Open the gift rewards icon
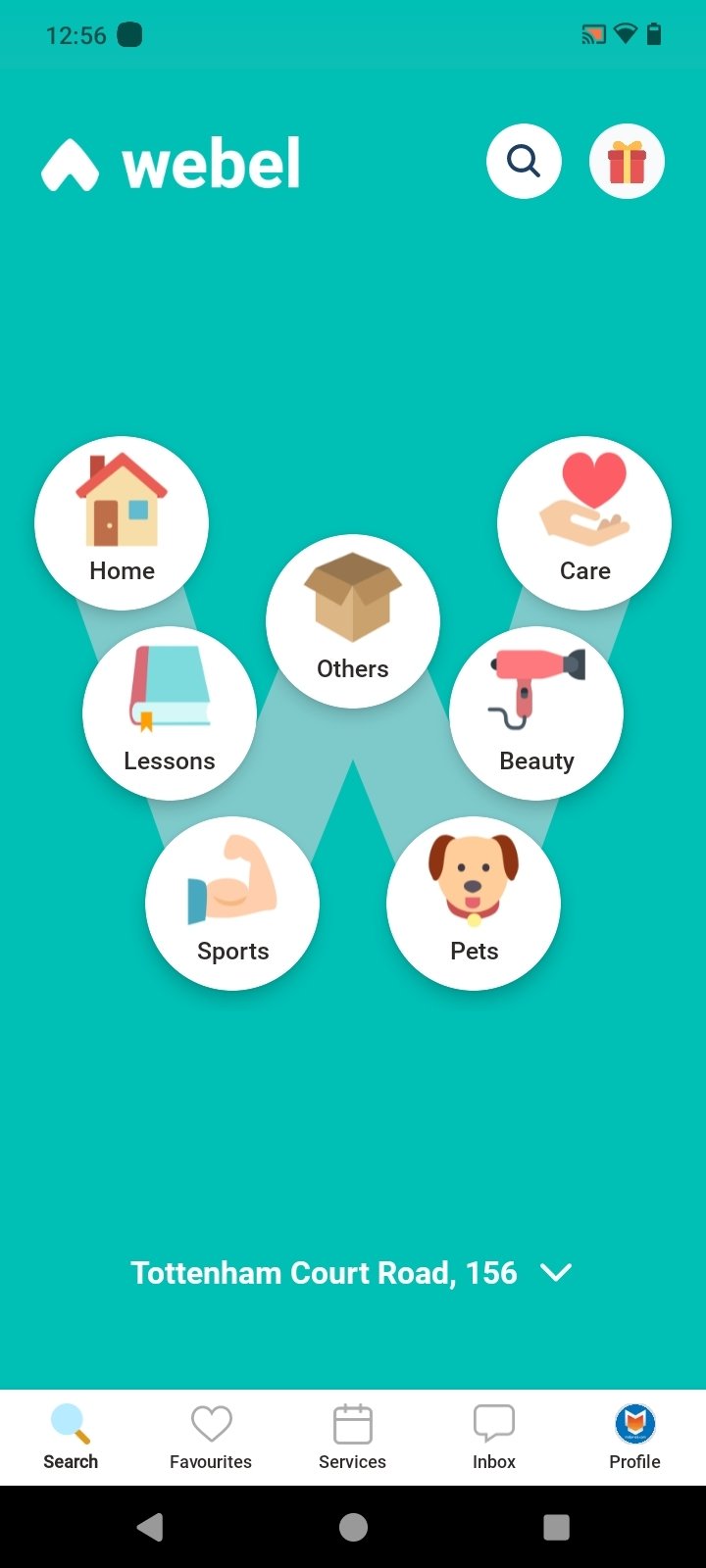 [x=627, y=162]
